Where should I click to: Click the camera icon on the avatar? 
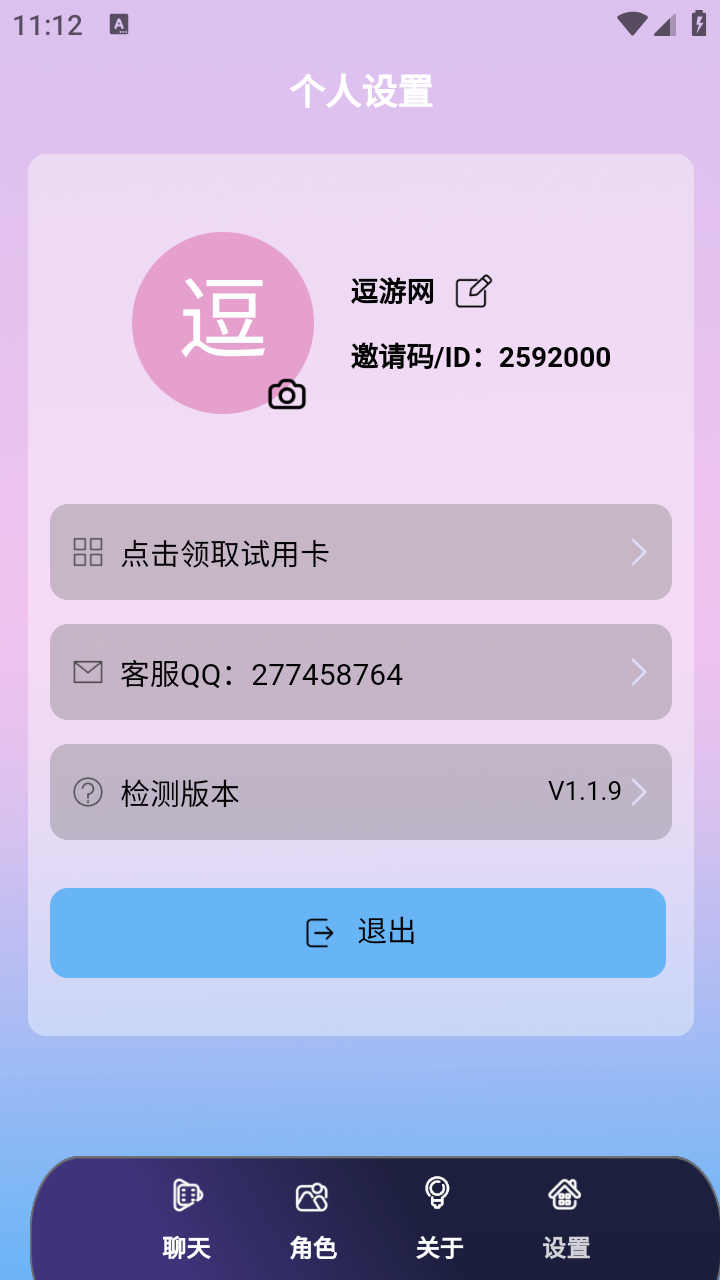[286, 395]
